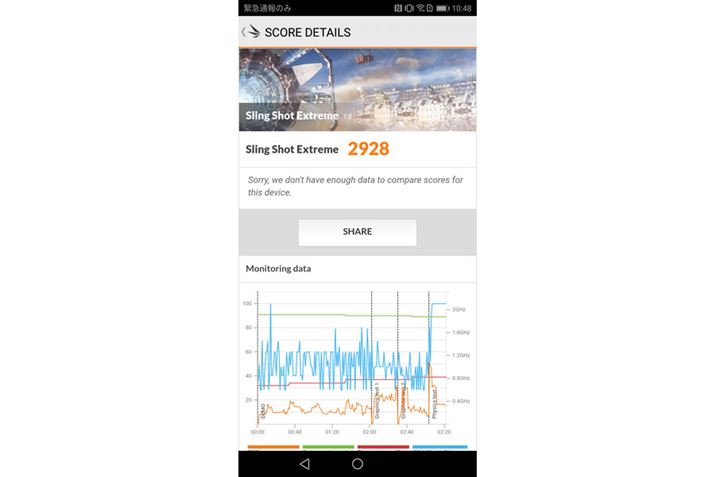Tap the system home button

pyautogui.click(x=357, y=464)
